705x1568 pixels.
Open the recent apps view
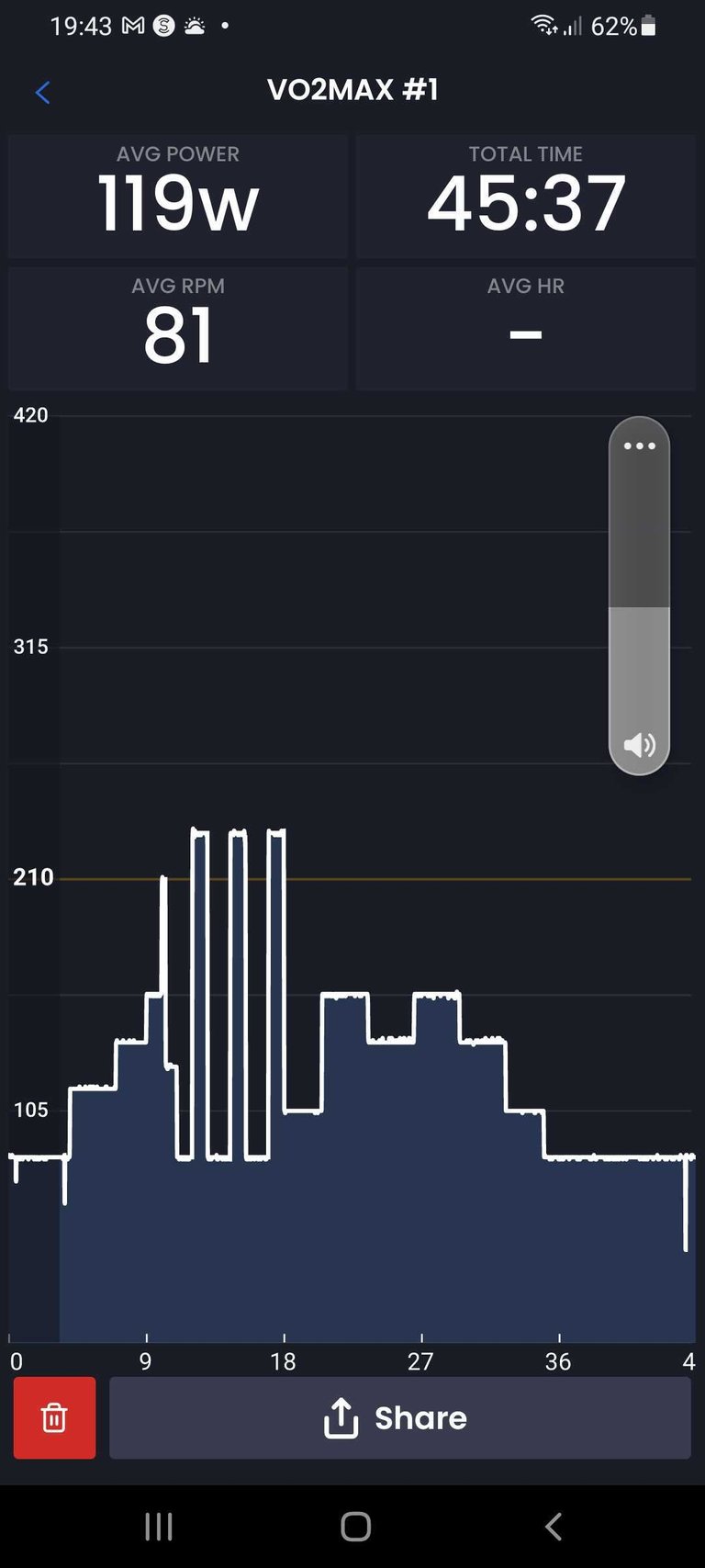pos(159,1527)
